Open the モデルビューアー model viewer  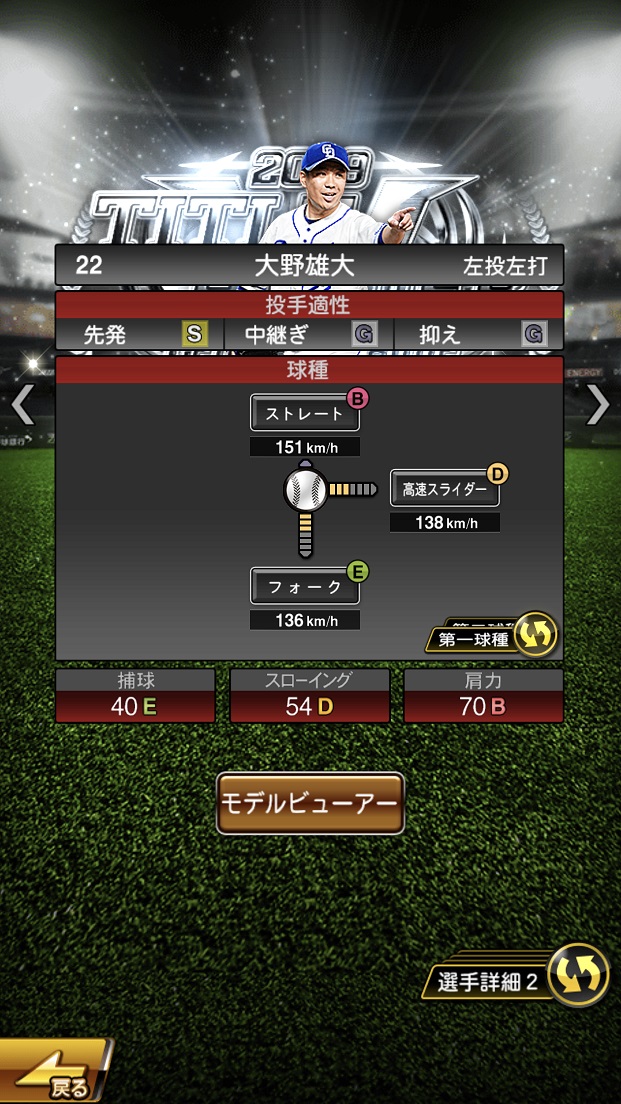coord(310,804)
